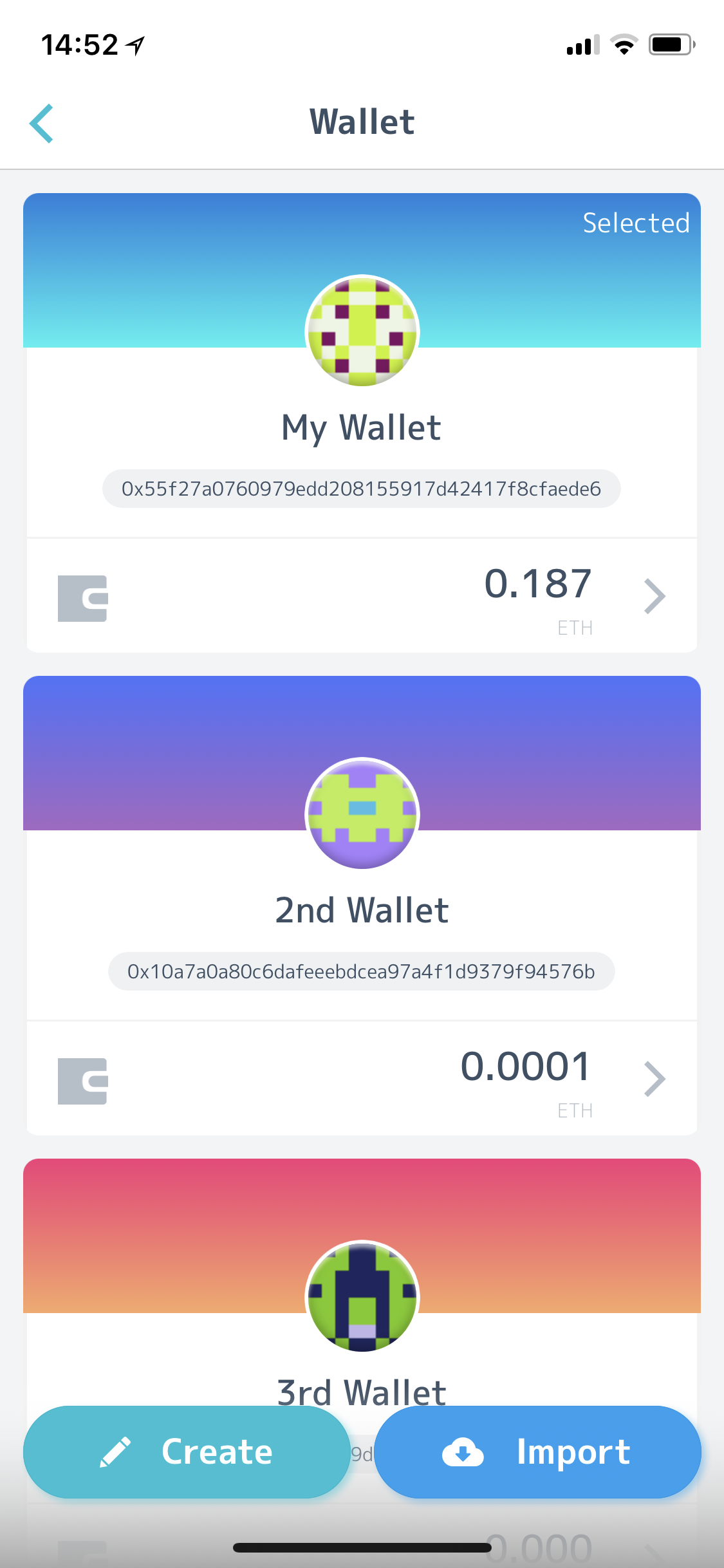Open the 0.187 ETH balance row

pos(362,597)
